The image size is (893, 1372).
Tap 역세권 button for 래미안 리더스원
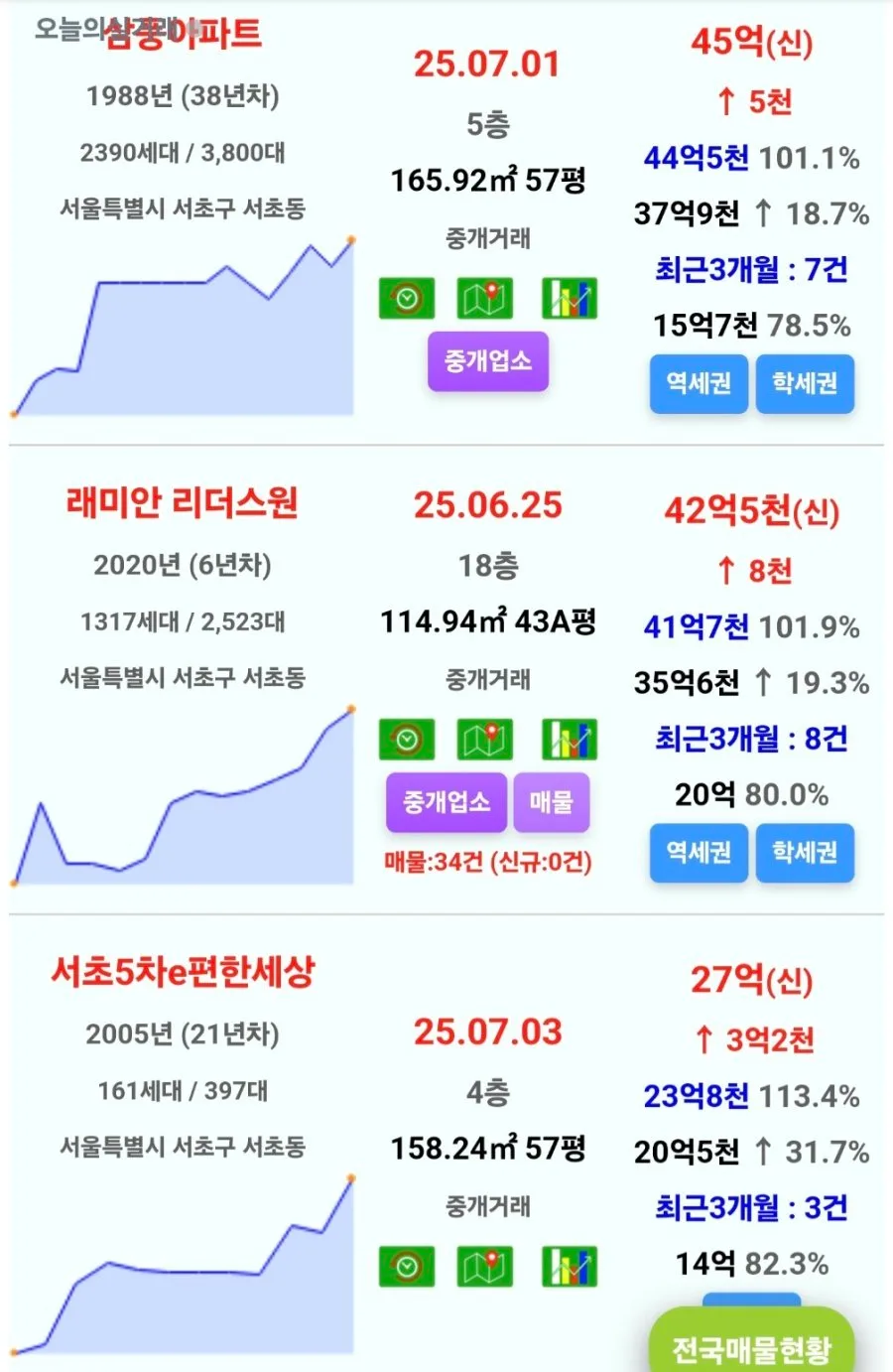pos(699,853)
